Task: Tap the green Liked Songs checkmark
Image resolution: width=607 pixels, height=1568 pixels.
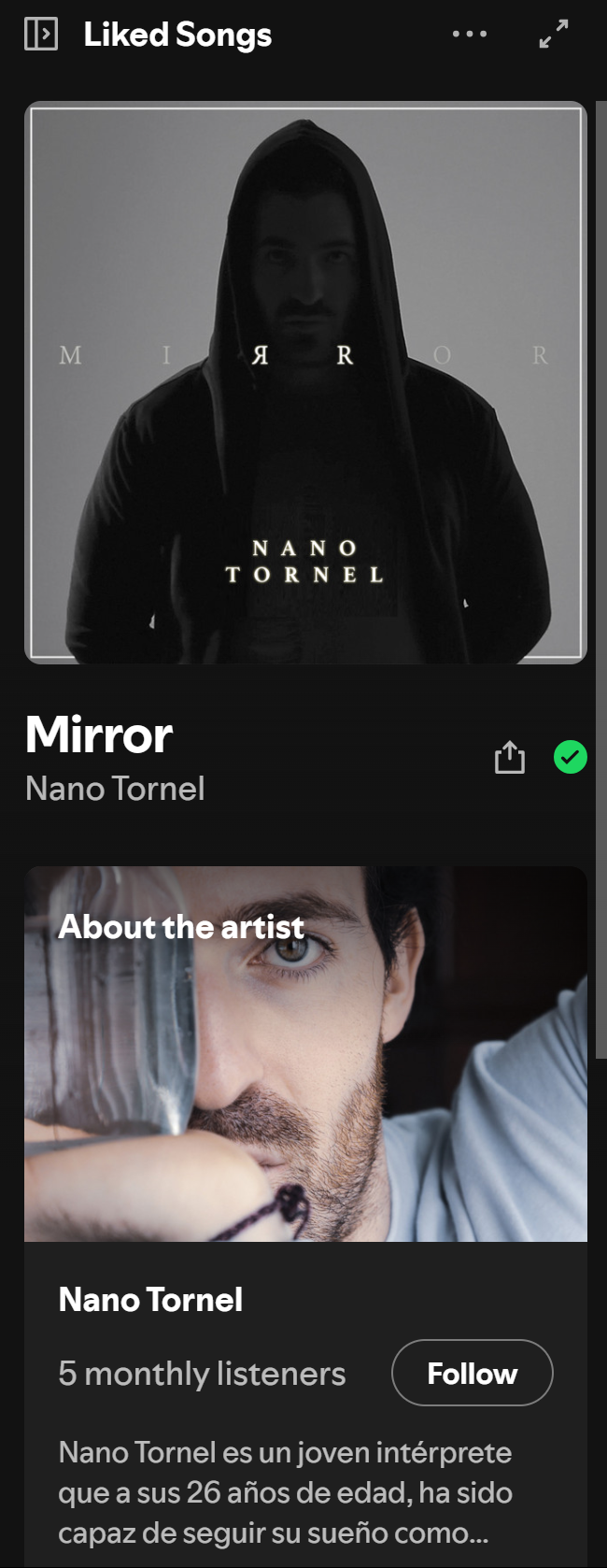Action: tap(570, 757)
